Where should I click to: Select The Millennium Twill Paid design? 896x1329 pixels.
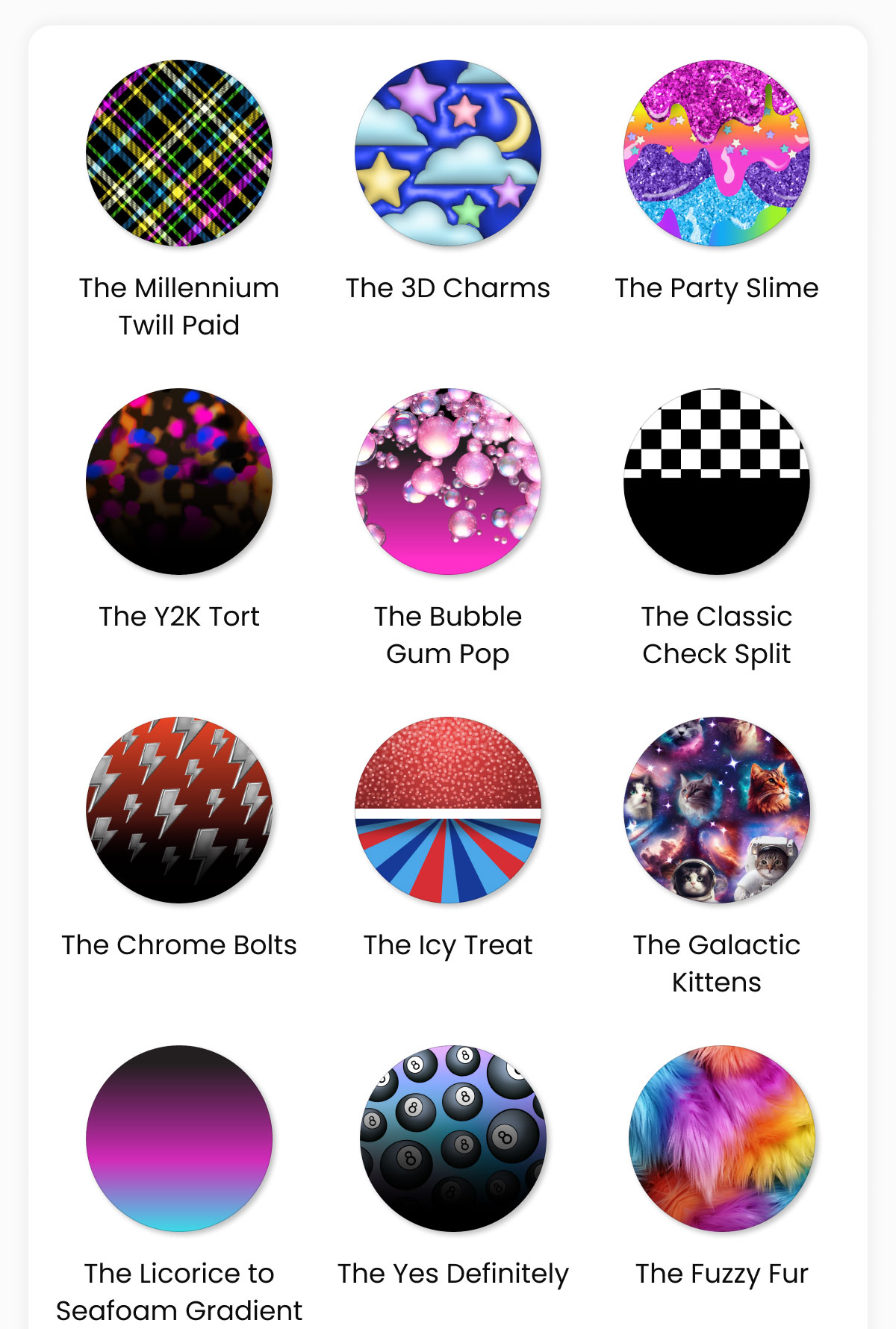(x=179, y=153)
